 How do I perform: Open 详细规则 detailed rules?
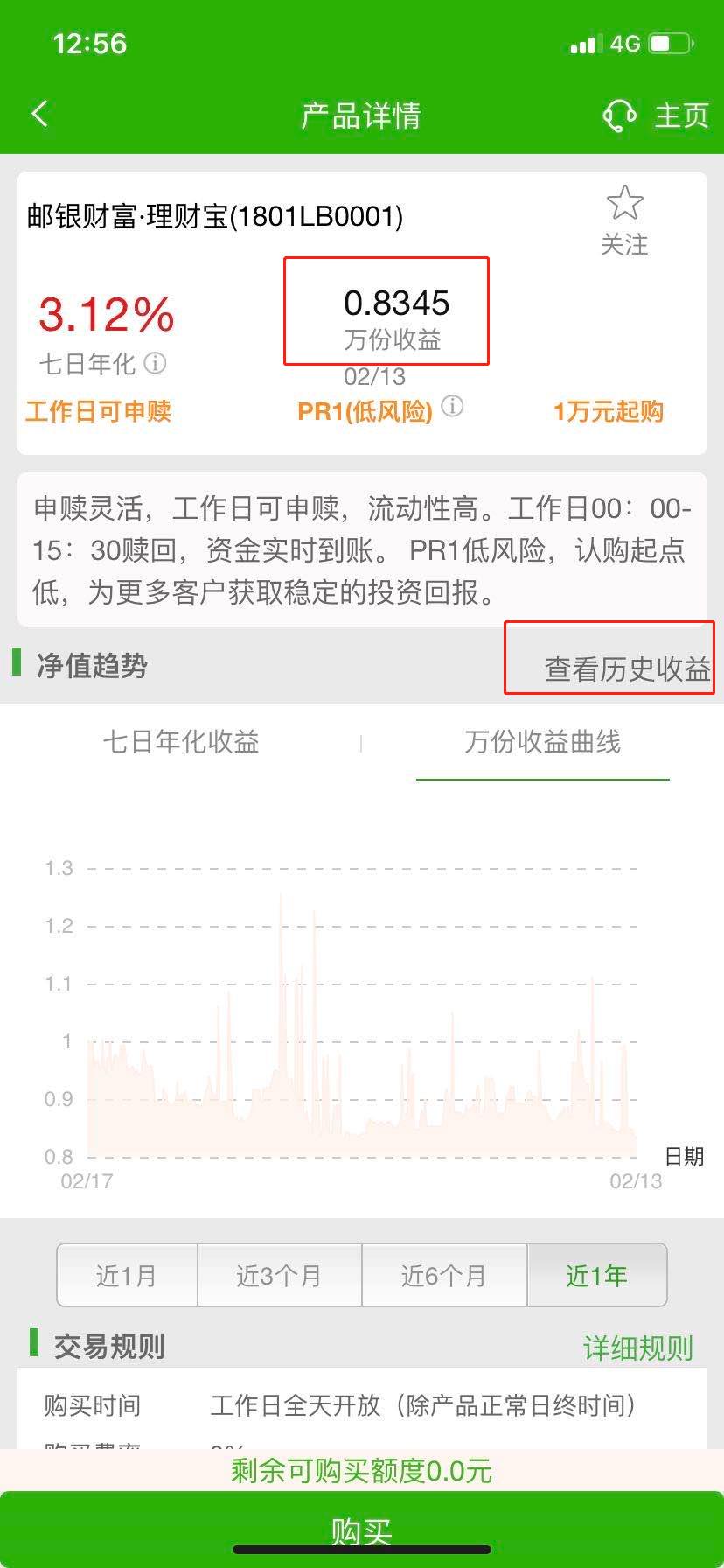tap(638, 1347)
